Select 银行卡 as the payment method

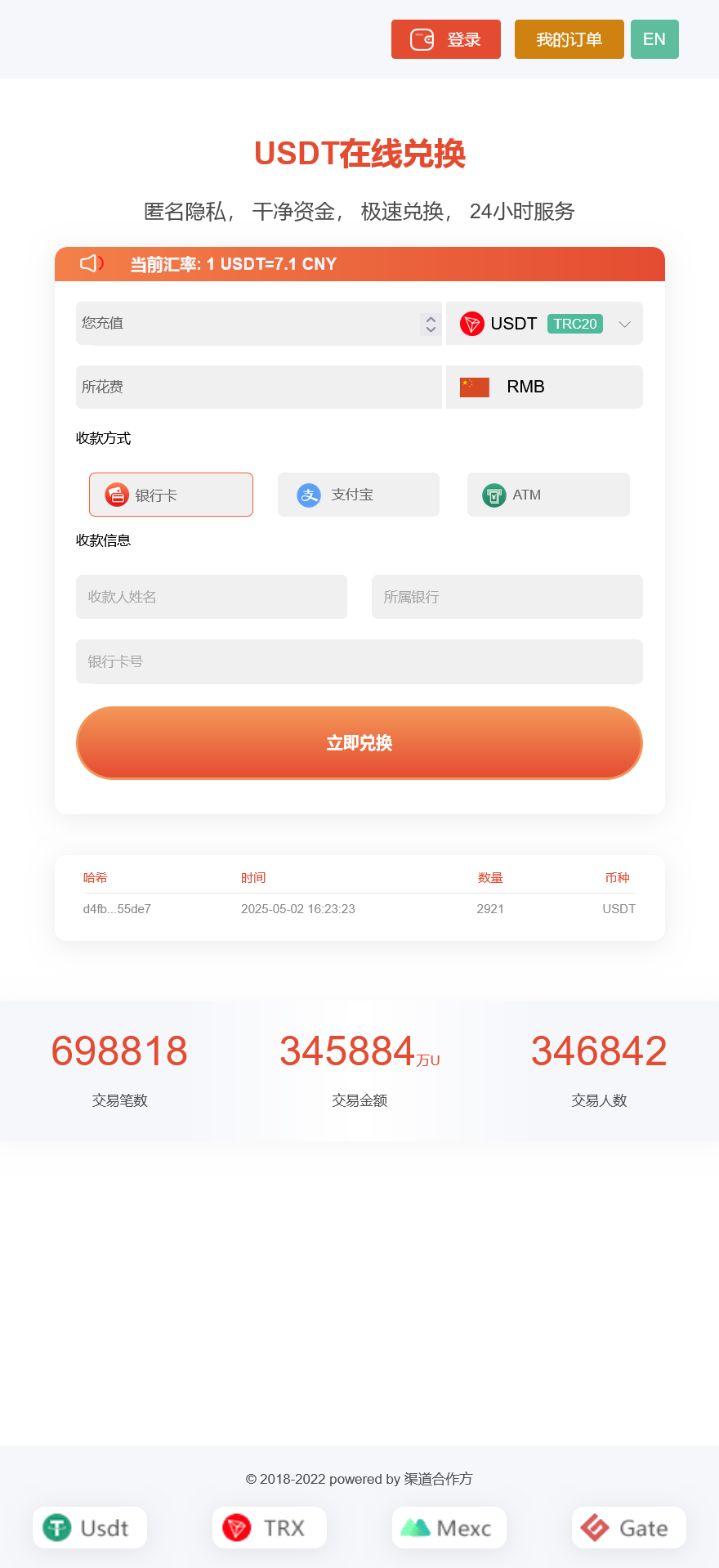[171, 495]
